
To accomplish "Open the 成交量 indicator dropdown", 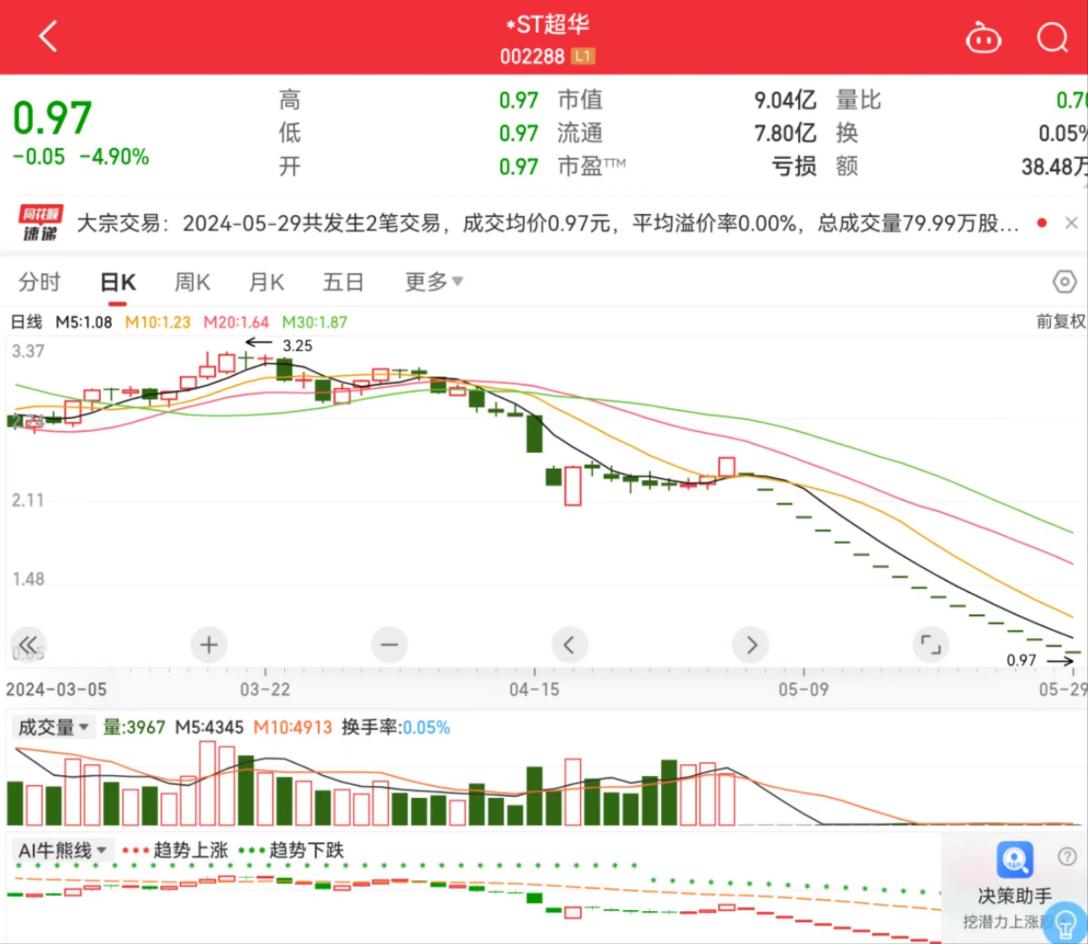I will [x=55, y=728].
